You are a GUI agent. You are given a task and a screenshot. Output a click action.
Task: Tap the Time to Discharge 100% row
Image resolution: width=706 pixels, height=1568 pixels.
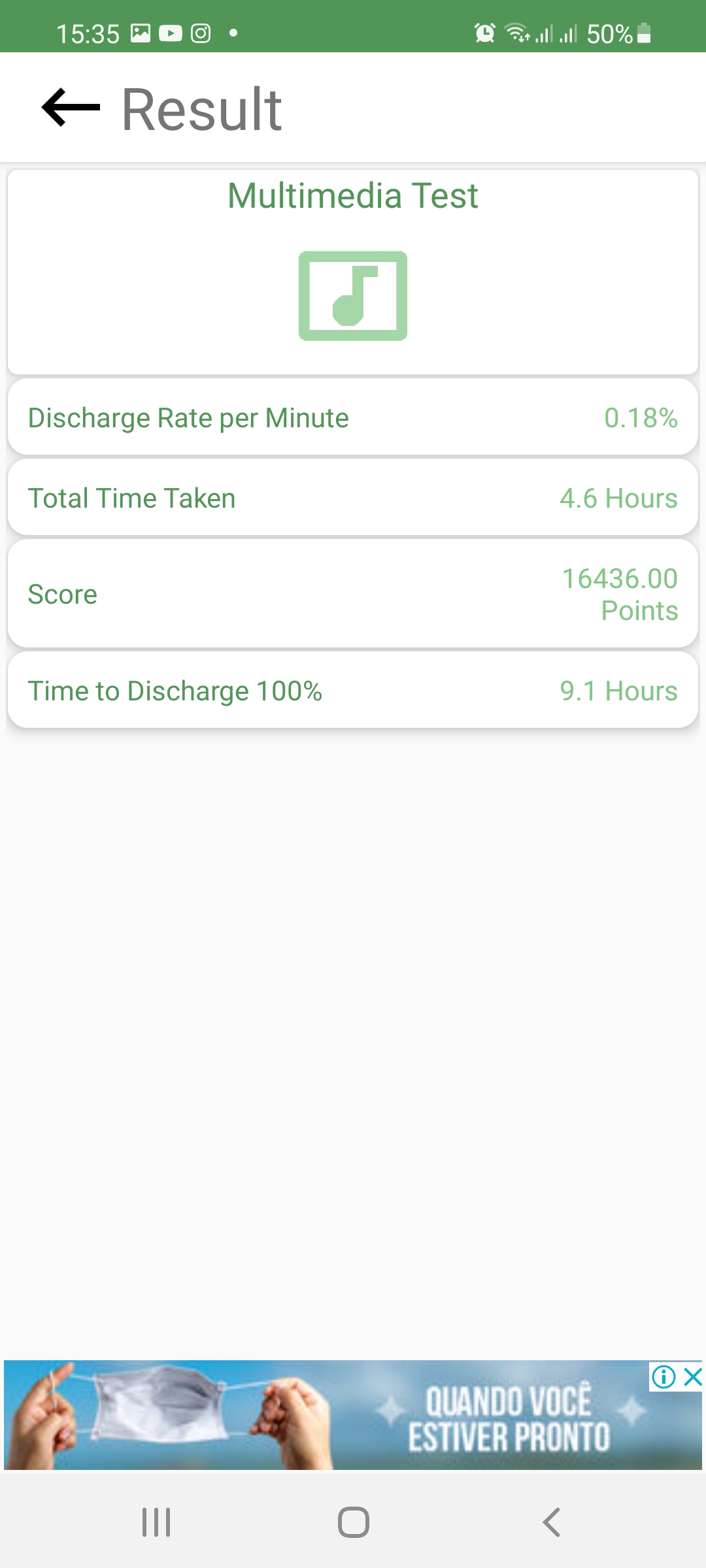point(352,689)
